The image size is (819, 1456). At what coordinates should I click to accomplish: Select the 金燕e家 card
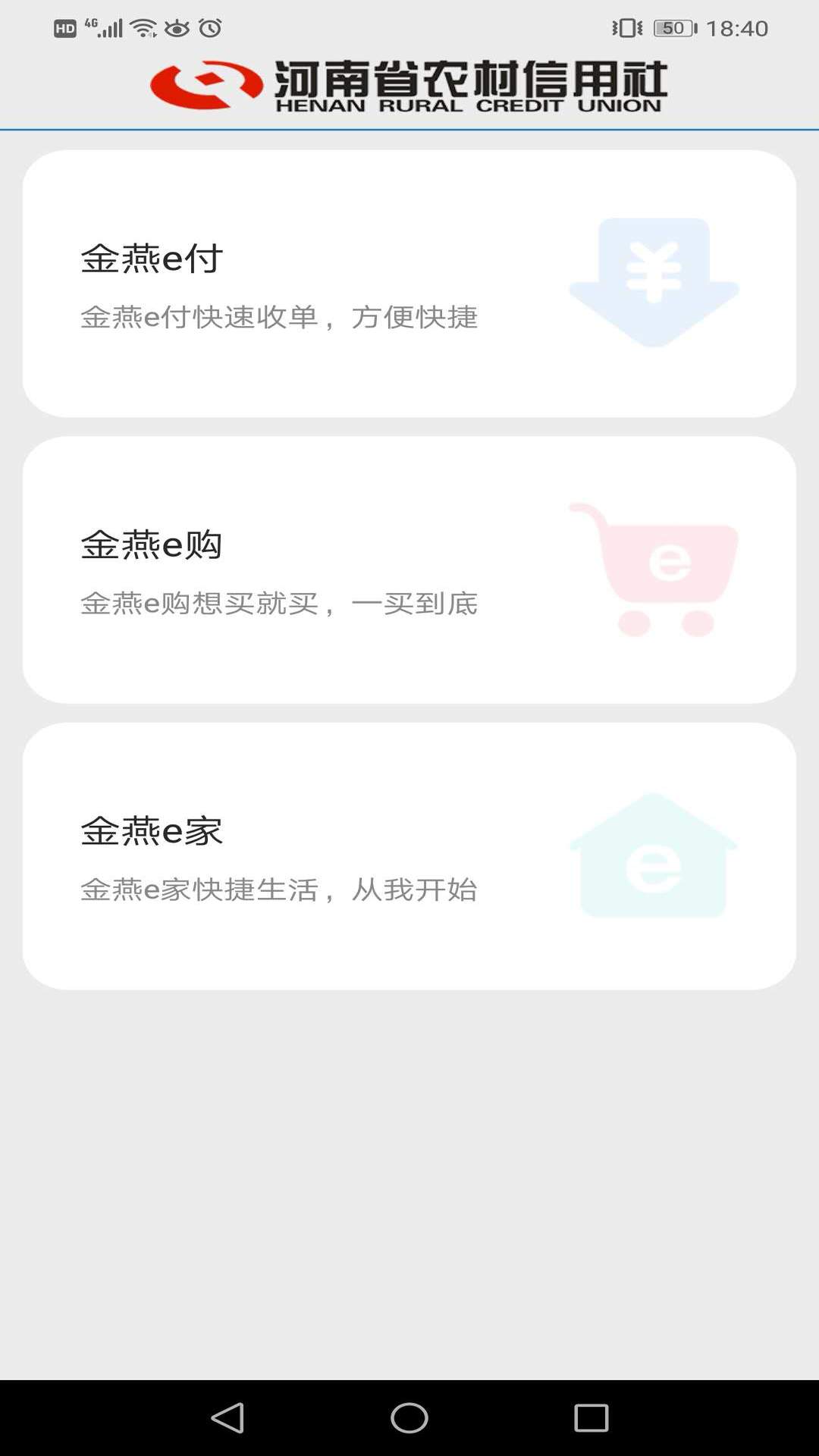409,855
